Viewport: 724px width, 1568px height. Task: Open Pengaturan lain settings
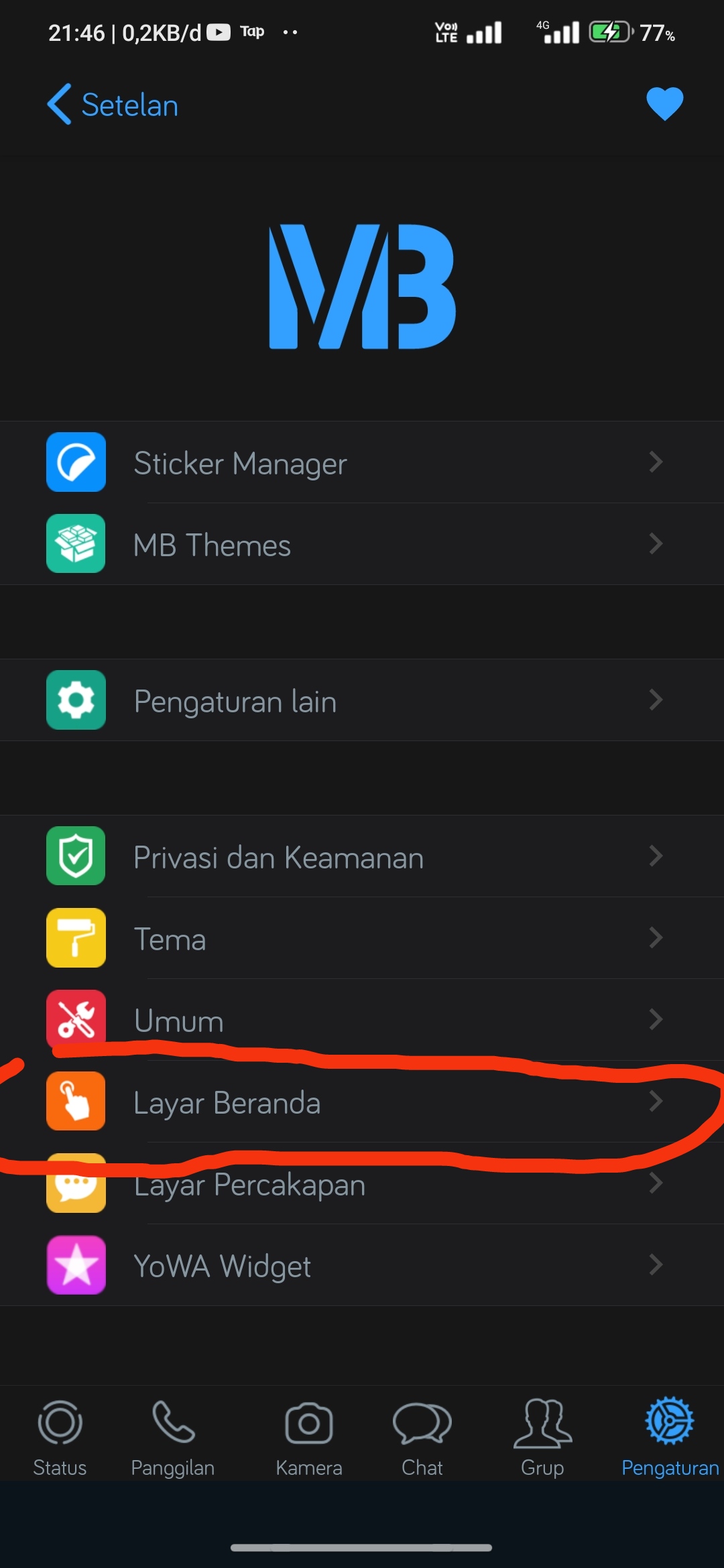coord(362,700)
